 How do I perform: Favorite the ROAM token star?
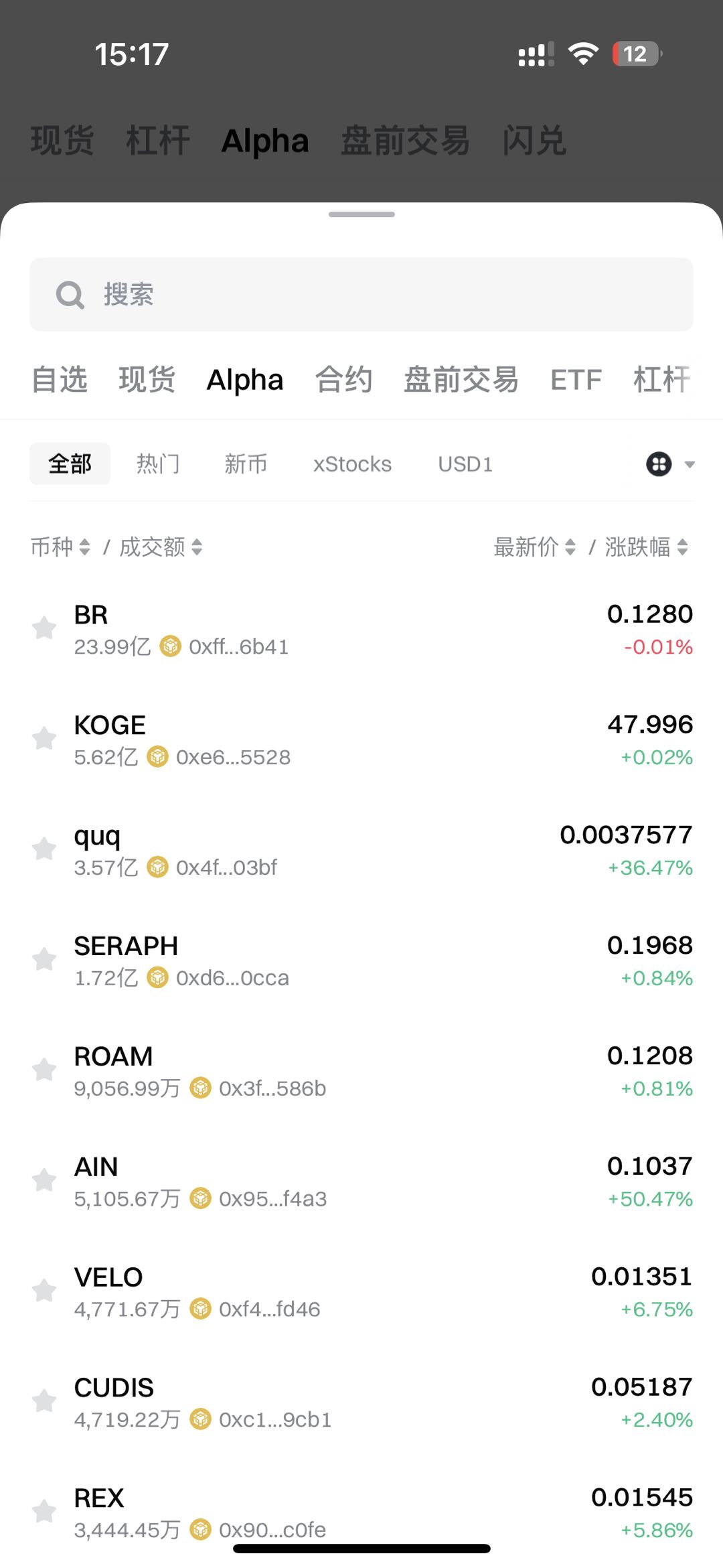[x=44, y=1070]
